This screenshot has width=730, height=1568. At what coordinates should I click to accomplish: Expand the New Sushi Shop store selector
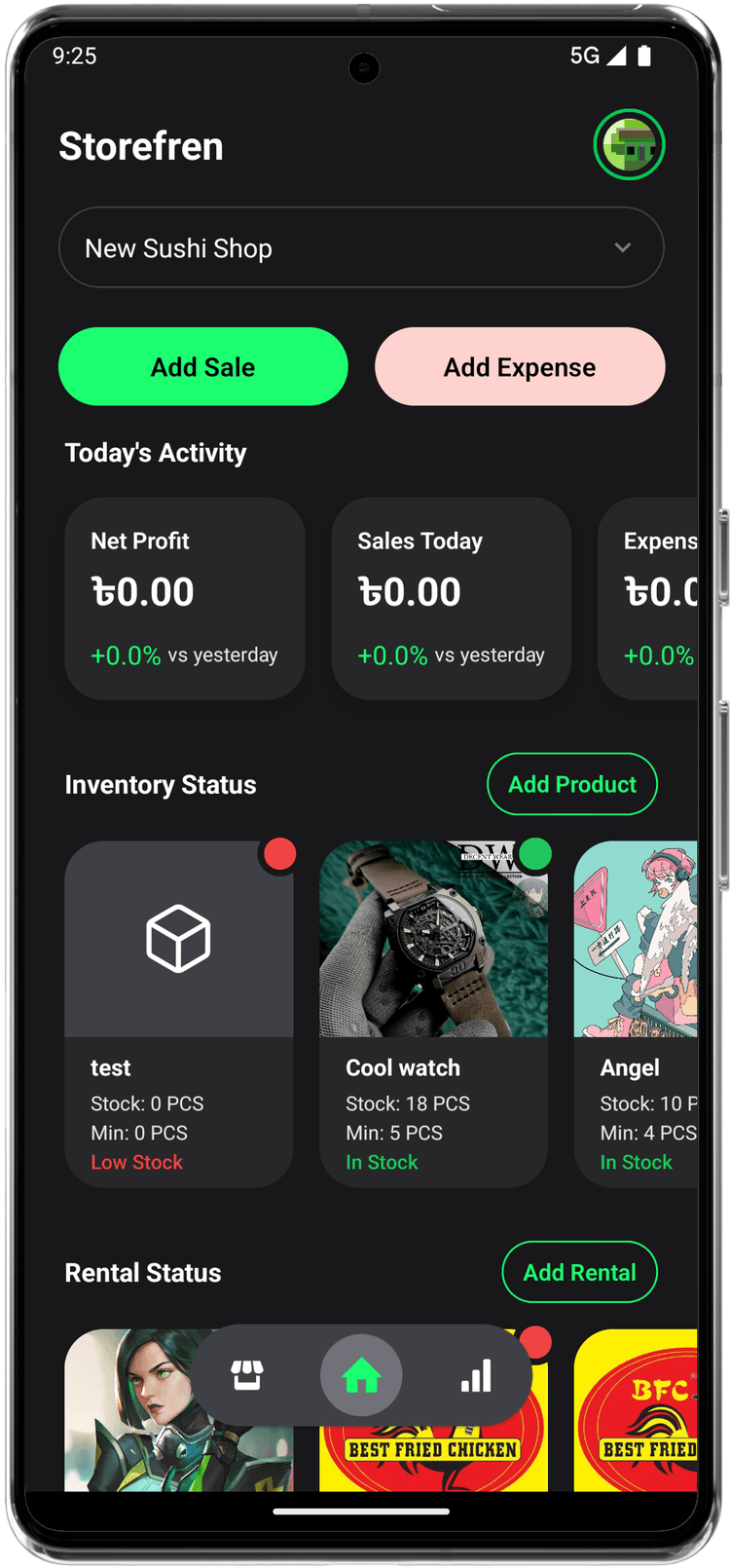361,247
